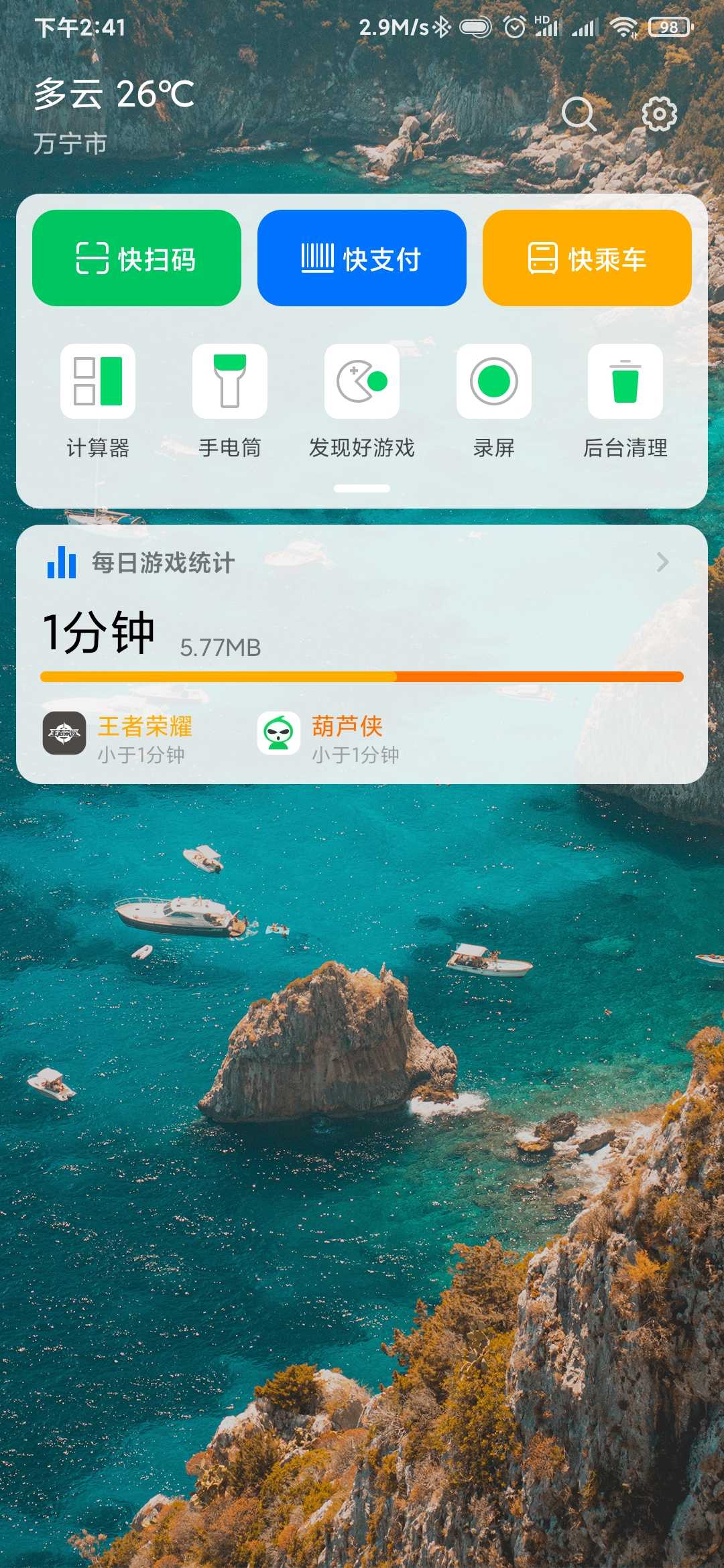Open 快乘车 transit code

[587, 258]
